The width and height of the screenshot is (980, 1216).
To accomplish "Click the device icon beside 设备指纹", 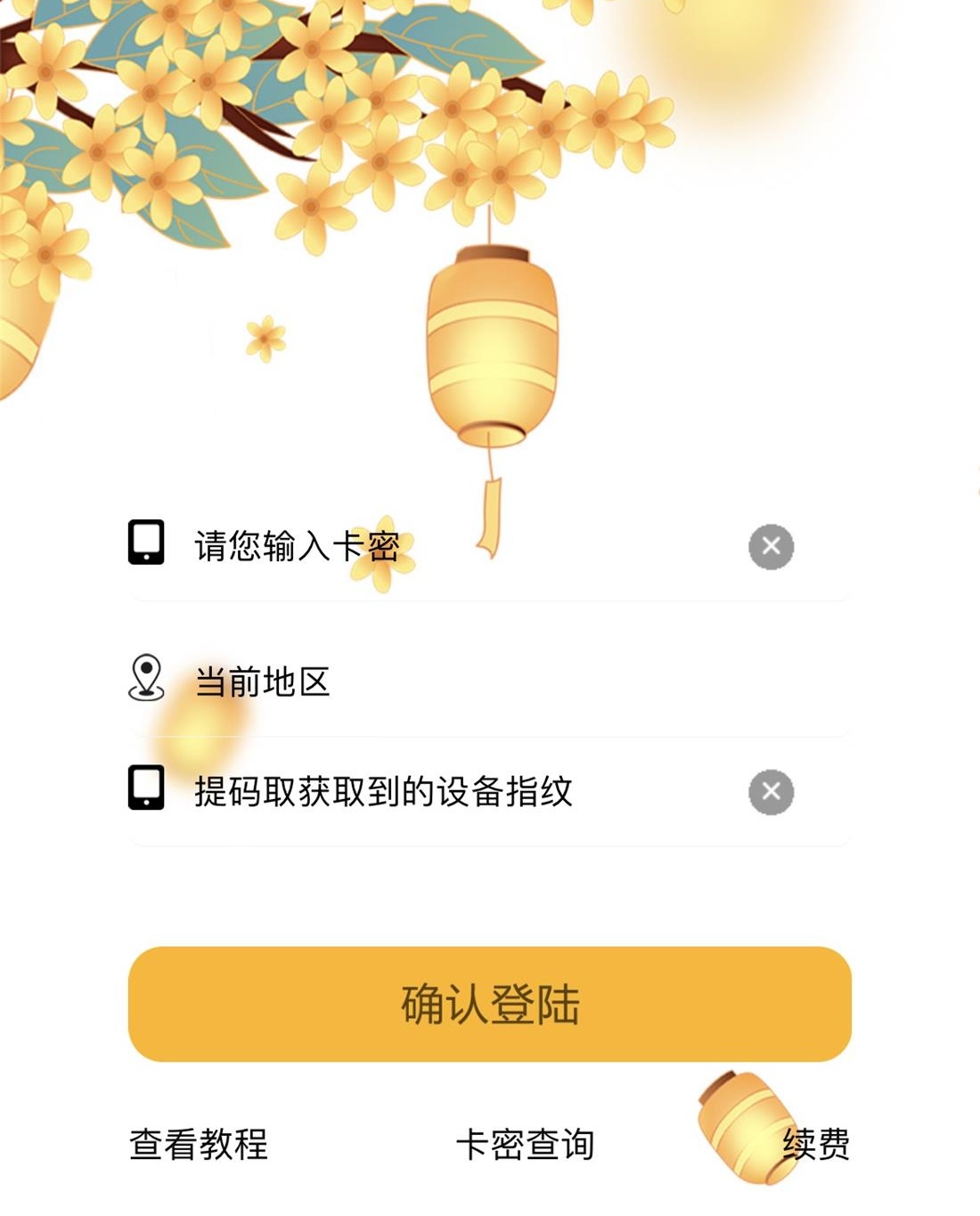I will click(147, 789).
